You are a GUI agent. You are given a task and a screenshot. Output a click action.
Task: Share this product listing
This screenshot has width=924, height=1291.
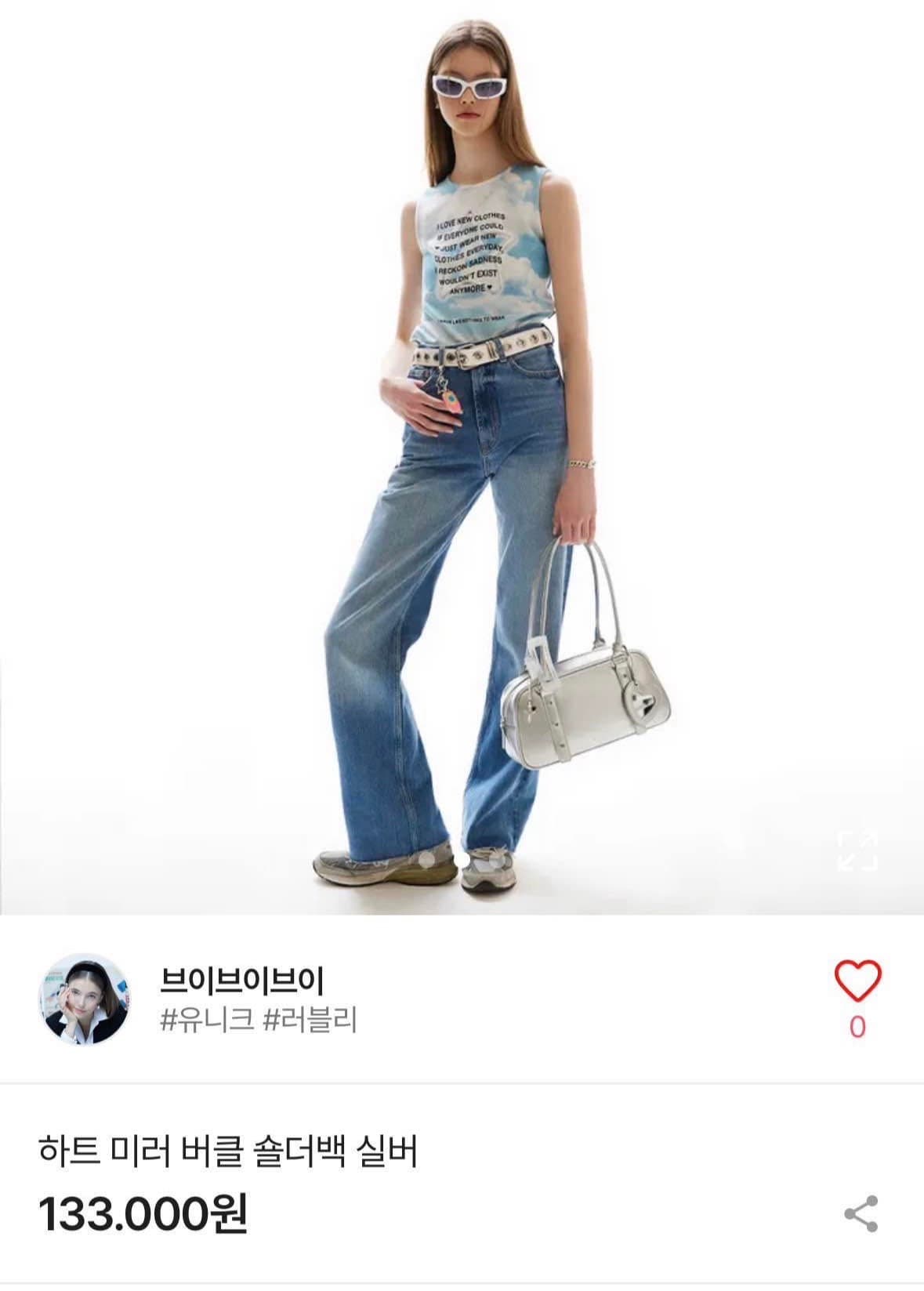[861, 1214]
